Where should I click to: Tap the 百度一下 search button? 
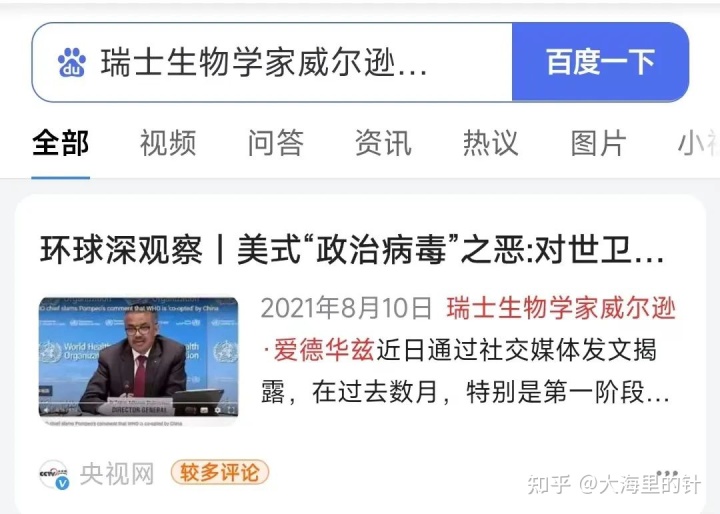tap(600, 63)
